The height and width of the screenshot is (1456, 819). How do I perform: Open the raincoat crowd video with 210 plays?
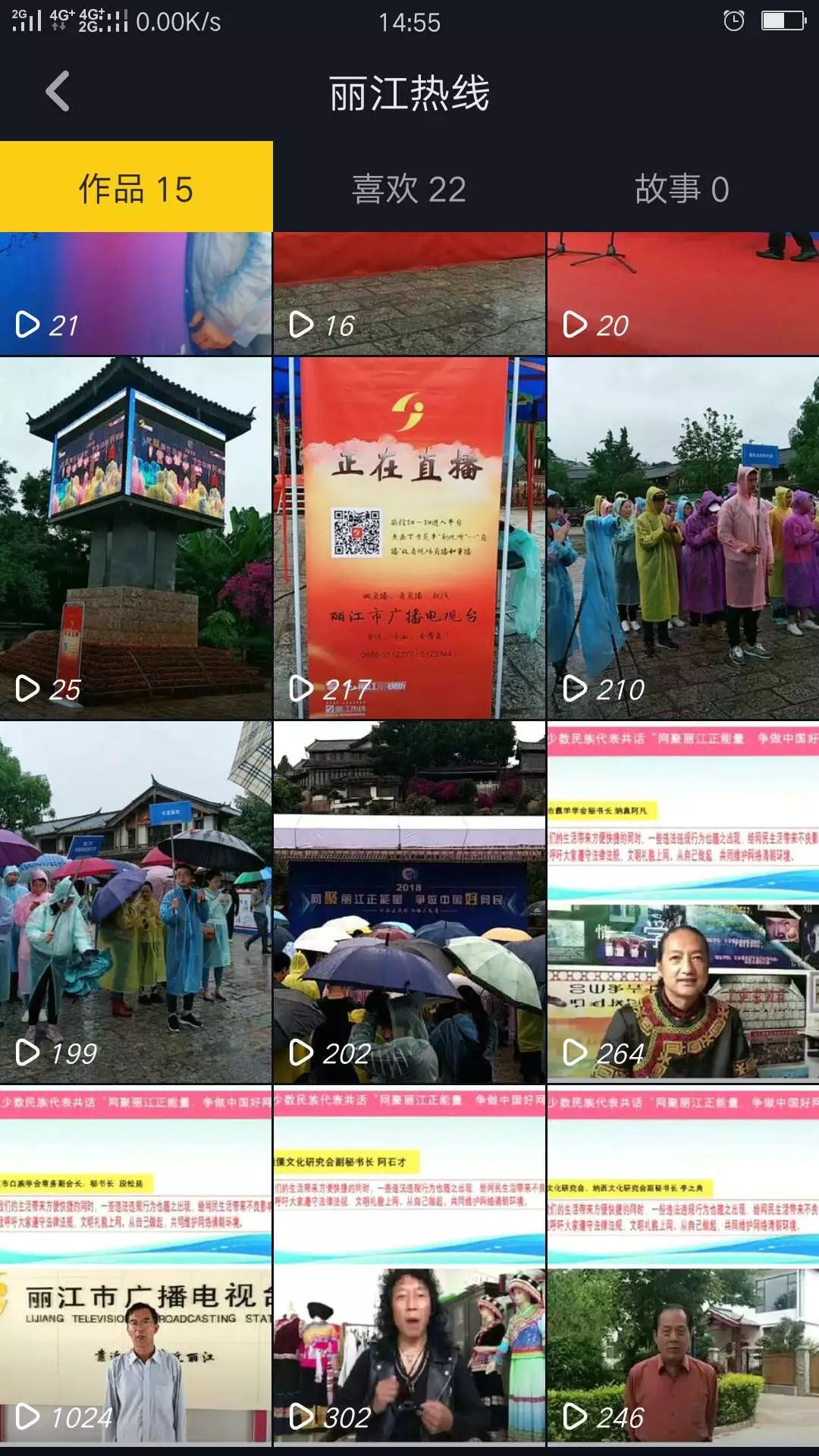pyautogui.click(x=682, y=538)
